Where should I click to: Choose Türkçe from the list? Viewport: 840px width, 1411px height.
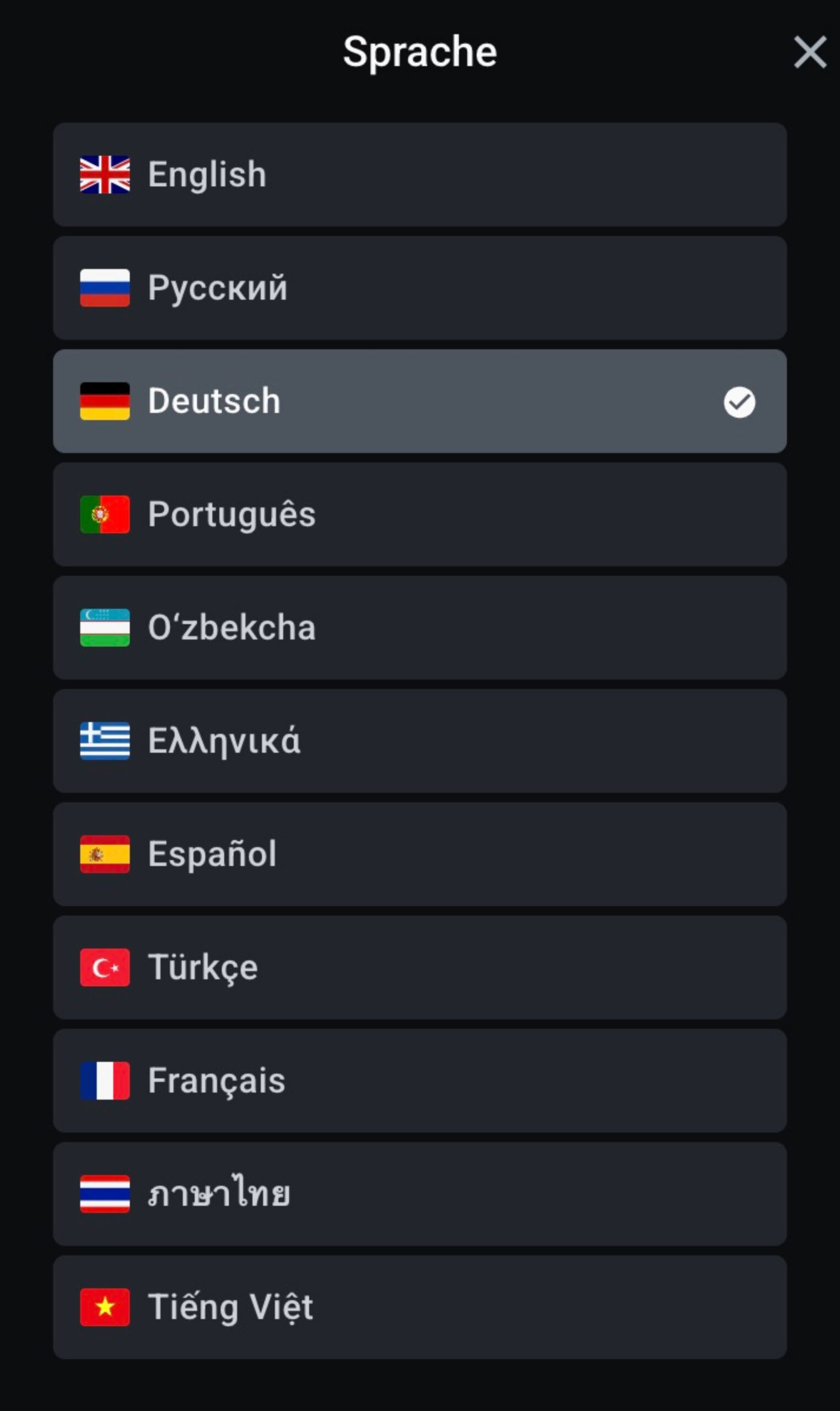419,967
